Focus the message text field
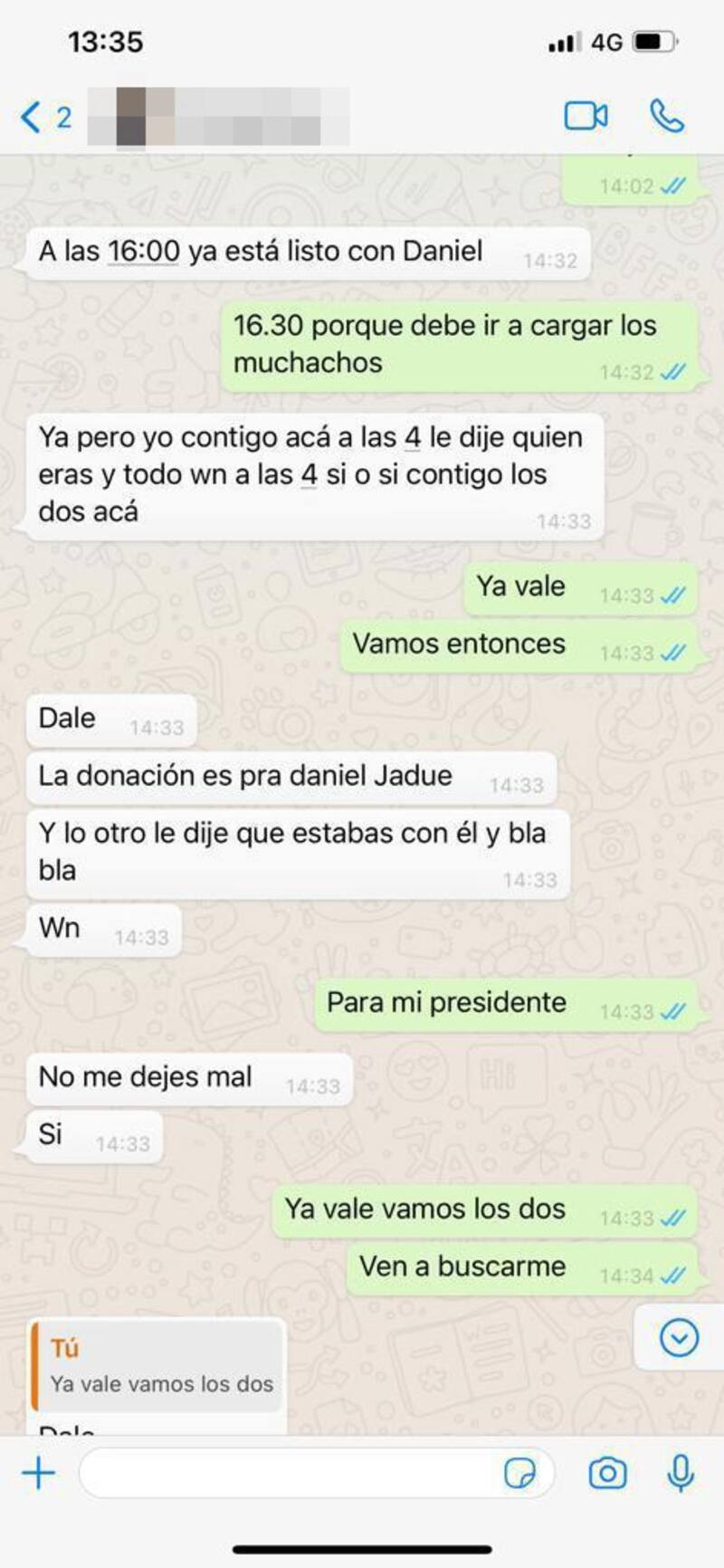This screenshot has height=1568, width=724. (x=290, y=1473)
